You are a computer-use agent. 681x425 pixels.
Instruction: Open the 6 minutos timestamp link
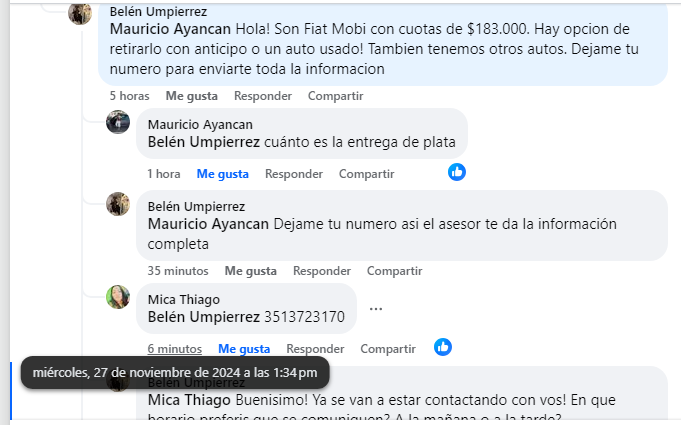click(174, 349)
